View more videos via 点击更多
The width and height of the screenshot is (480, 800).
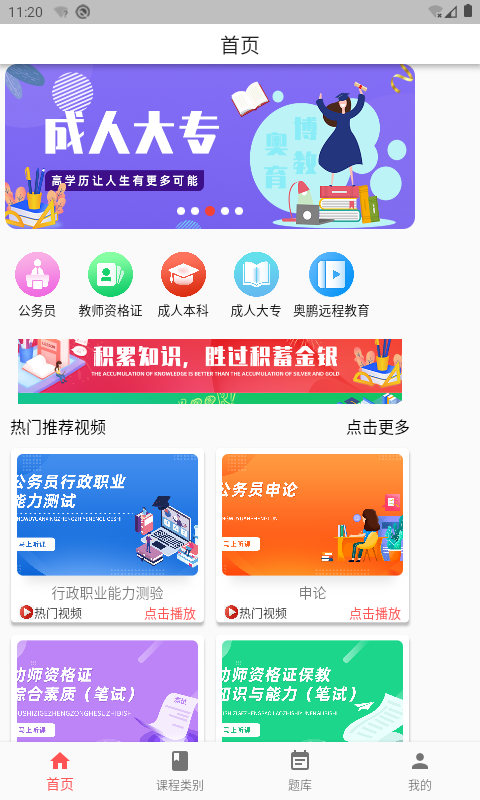(x=378, y=427)
